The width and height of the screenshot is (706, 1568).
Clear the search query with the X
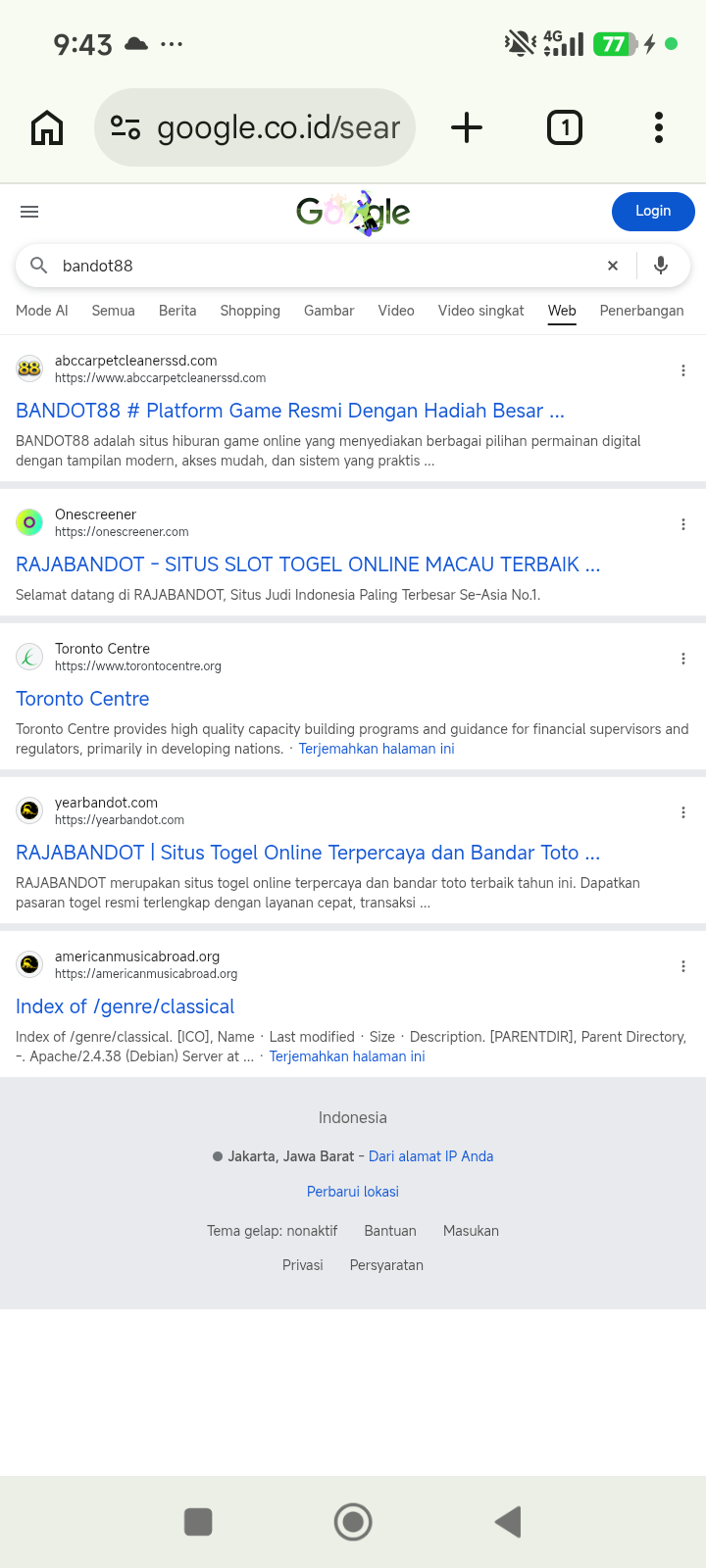tap(613, 266)
